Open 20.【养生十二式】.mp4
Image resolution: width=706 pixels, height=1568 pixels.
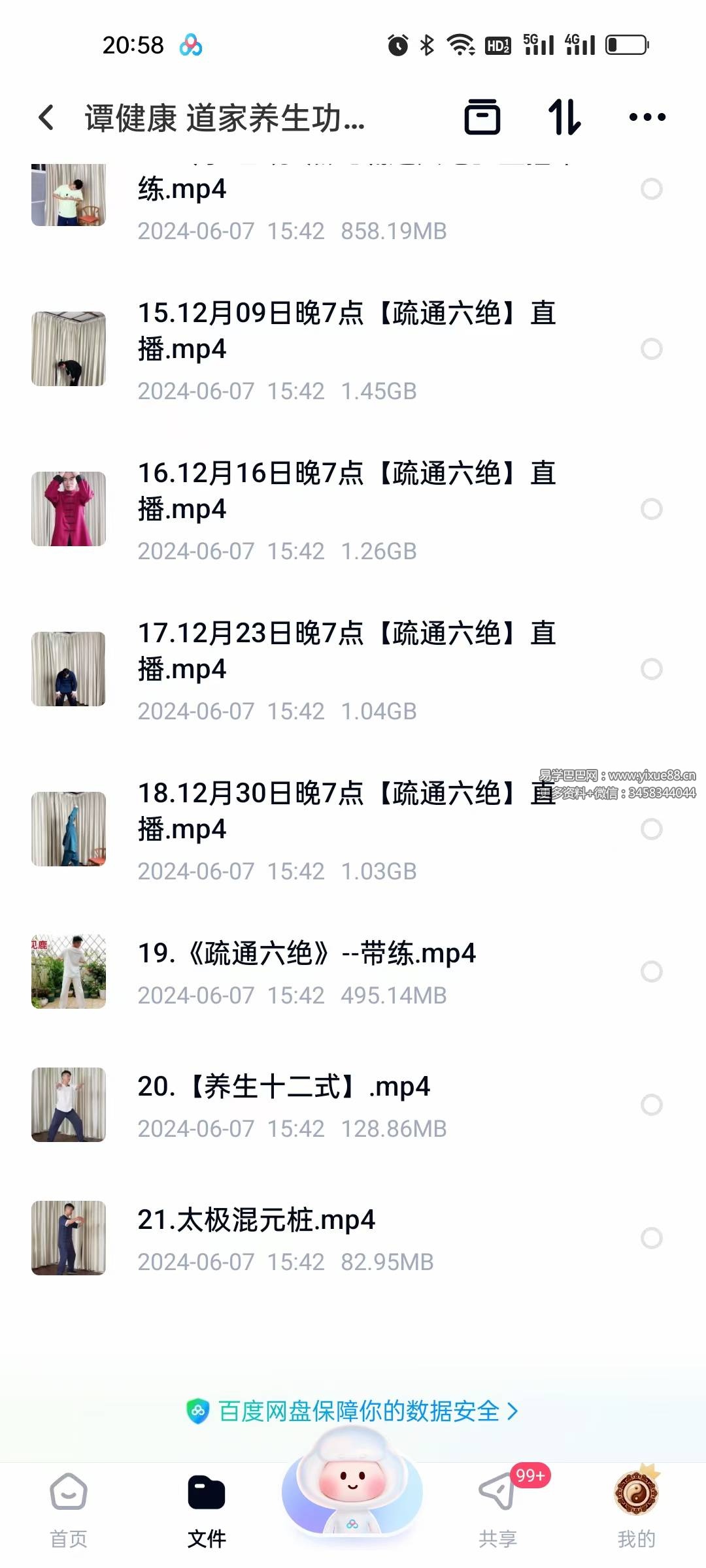click(284, 1087)
